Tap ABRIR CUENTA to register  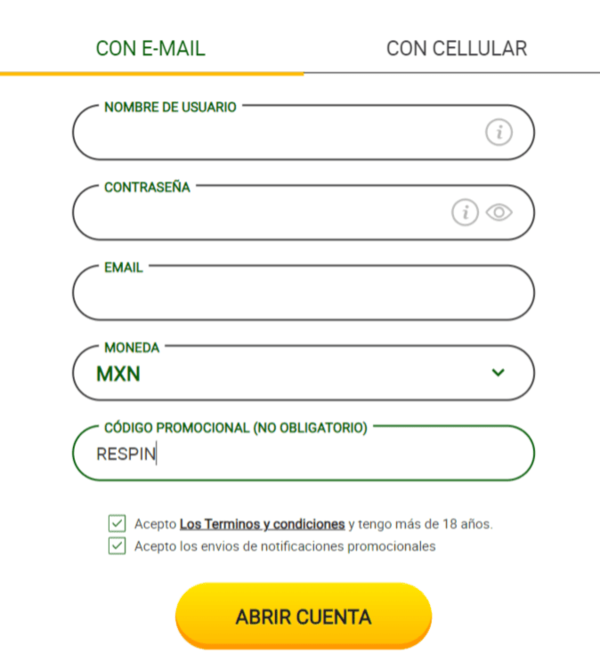(x=303, y=616)
